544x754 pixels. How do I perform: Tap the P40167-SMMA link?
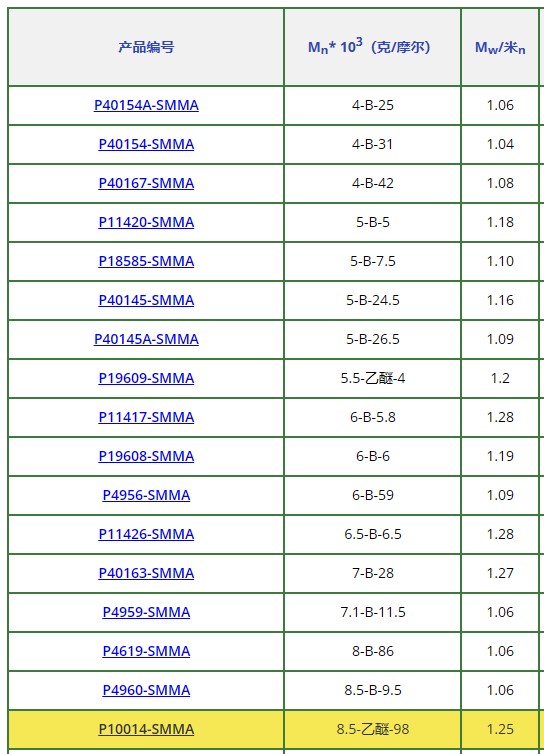click(x=146, y=183)
